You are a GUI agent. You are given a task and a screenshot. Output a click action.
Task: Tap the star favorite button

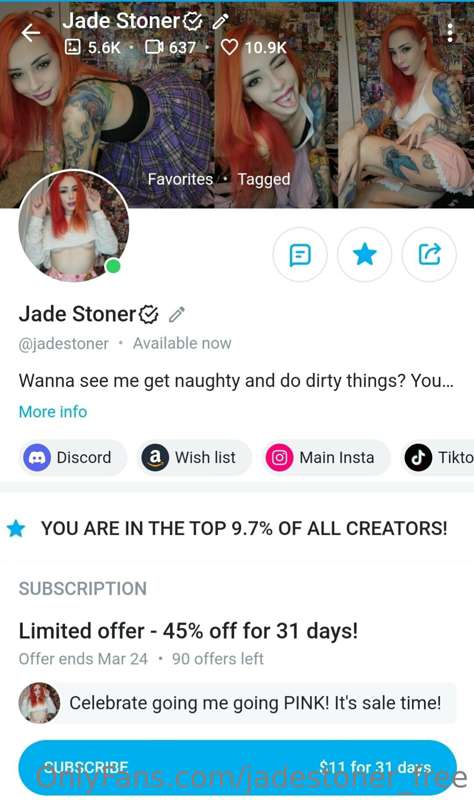364,254
